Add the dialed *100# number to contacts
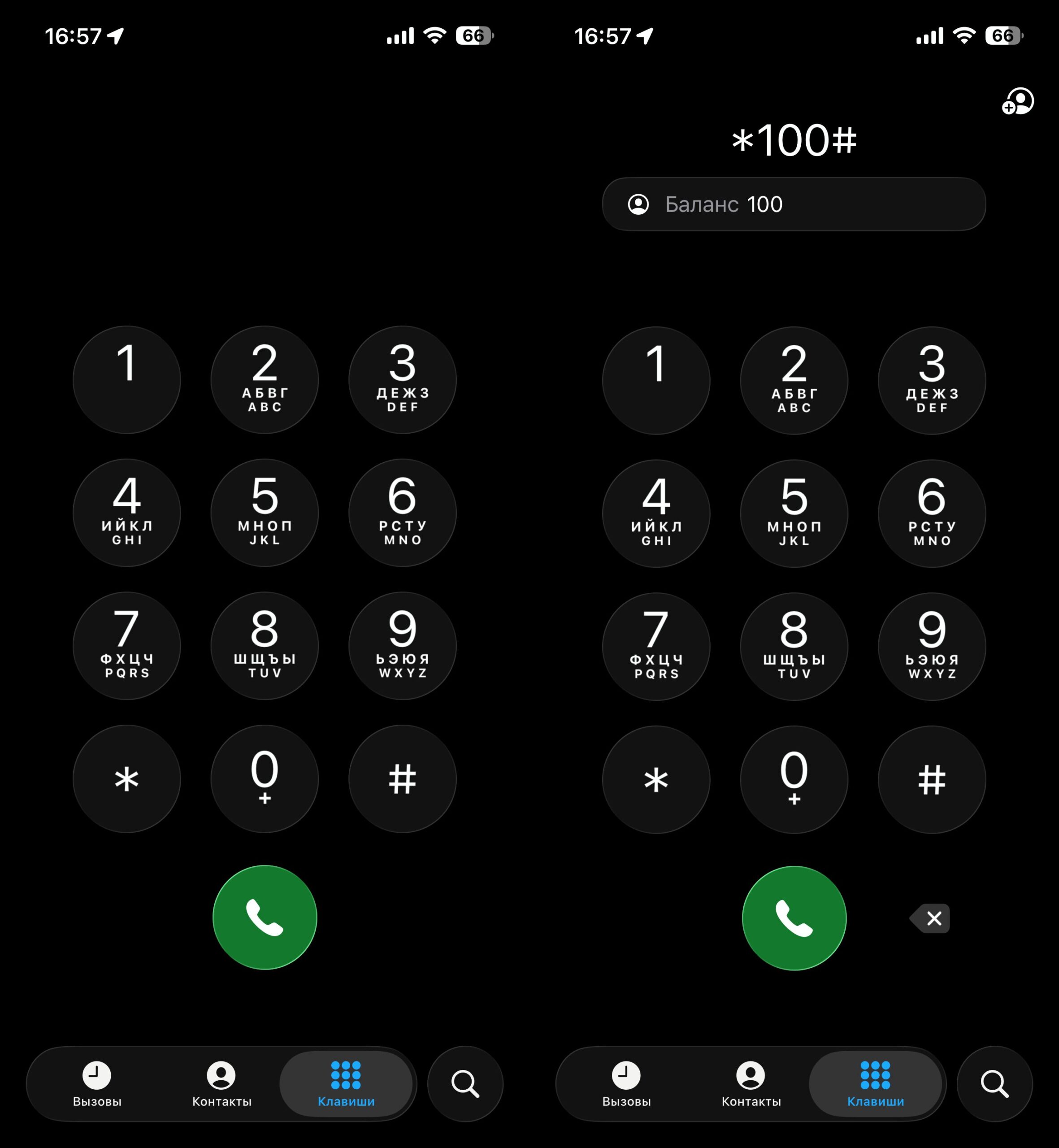The width and height of the screenshot is (1059, 1148). coord(1017,101)
